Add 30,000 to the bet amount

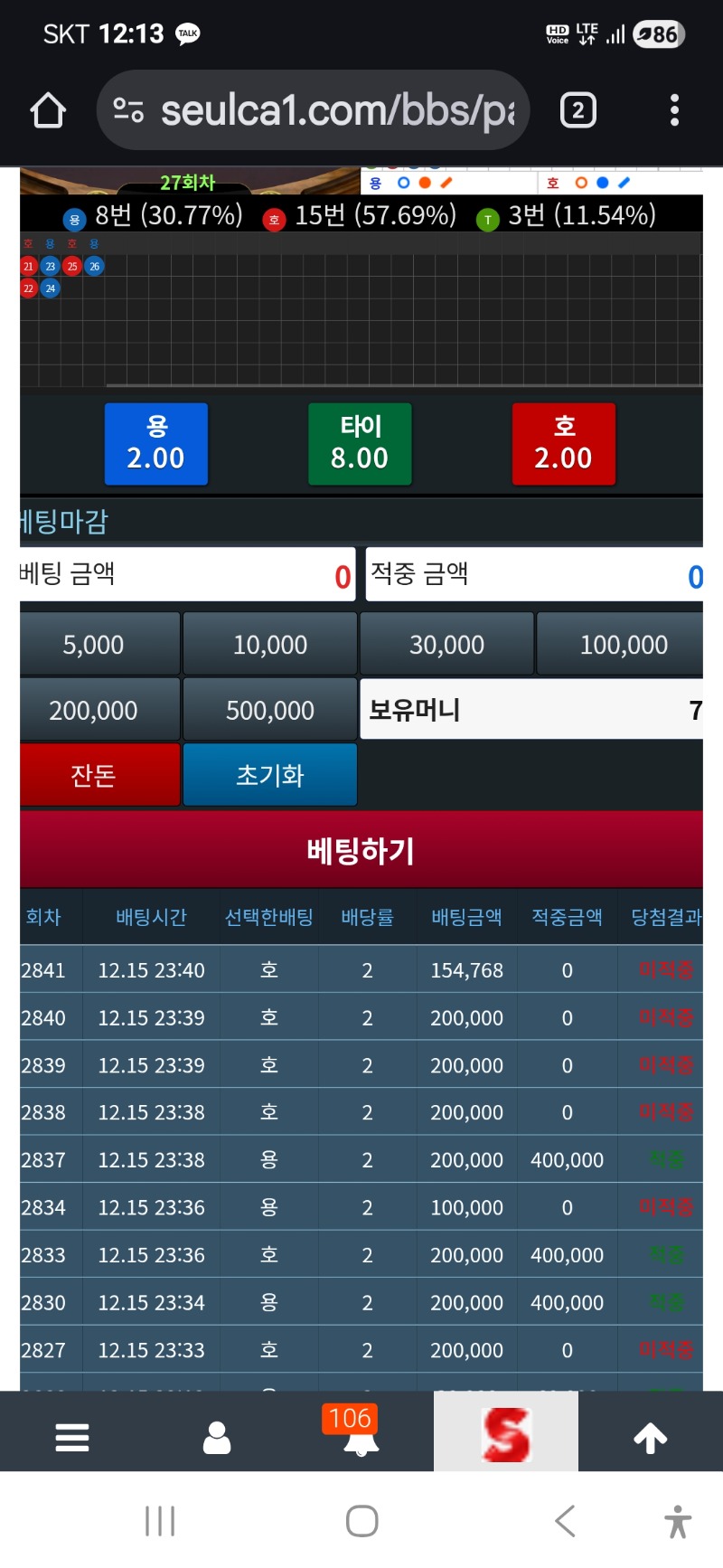447,645
